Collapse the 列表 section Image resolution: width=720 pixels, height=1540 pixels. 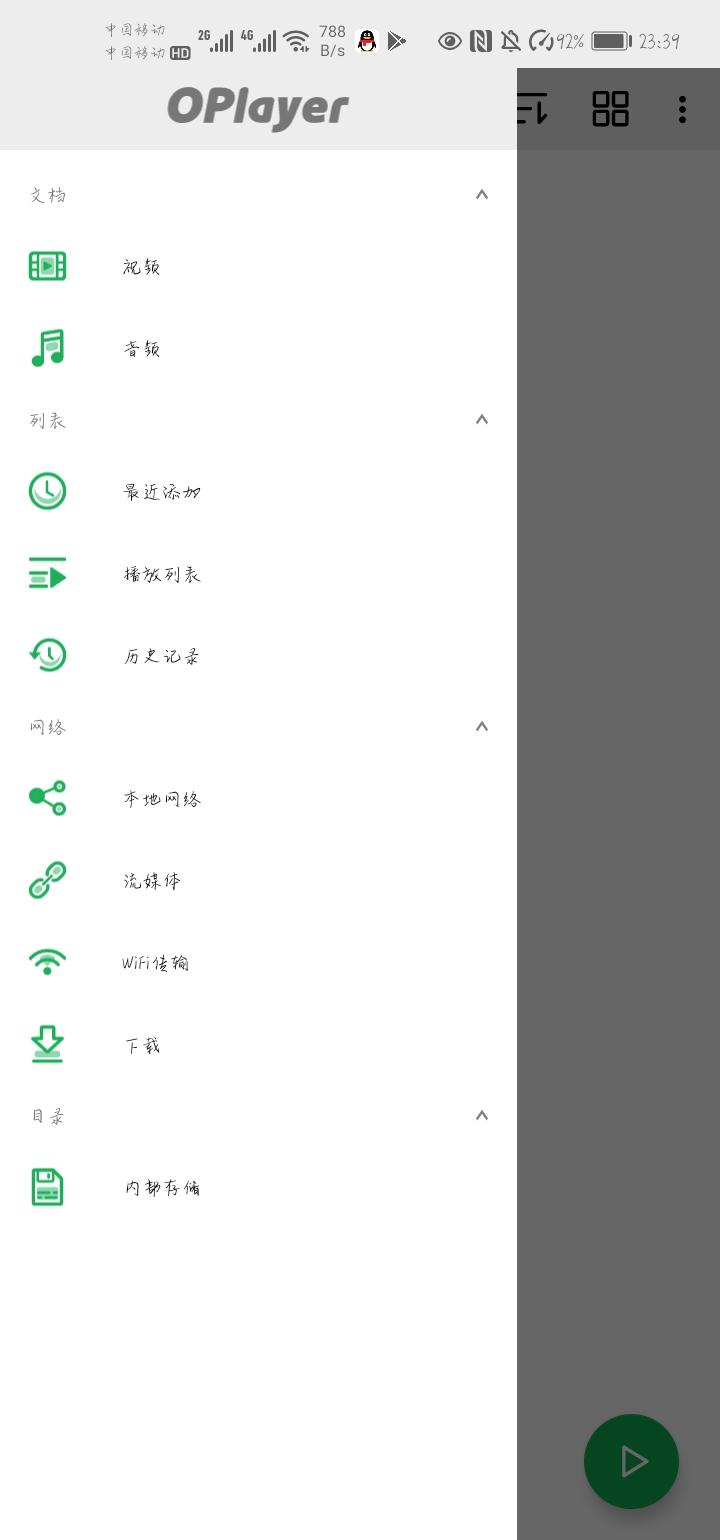pyautogui.click(x=481, y=420)
